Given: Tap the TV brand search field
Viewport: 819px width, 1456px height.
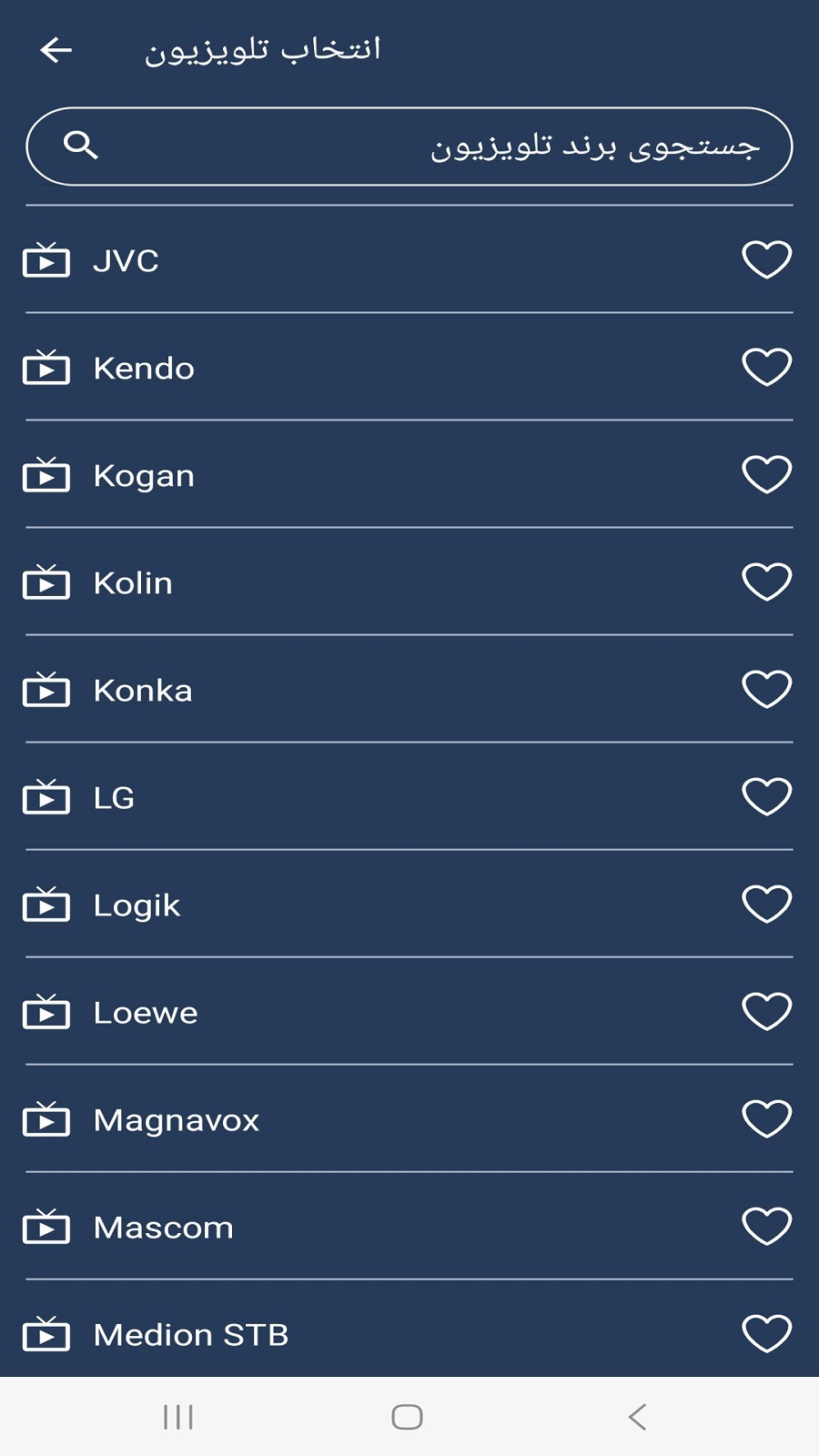Looking at the screenshot, I should 409,147.
